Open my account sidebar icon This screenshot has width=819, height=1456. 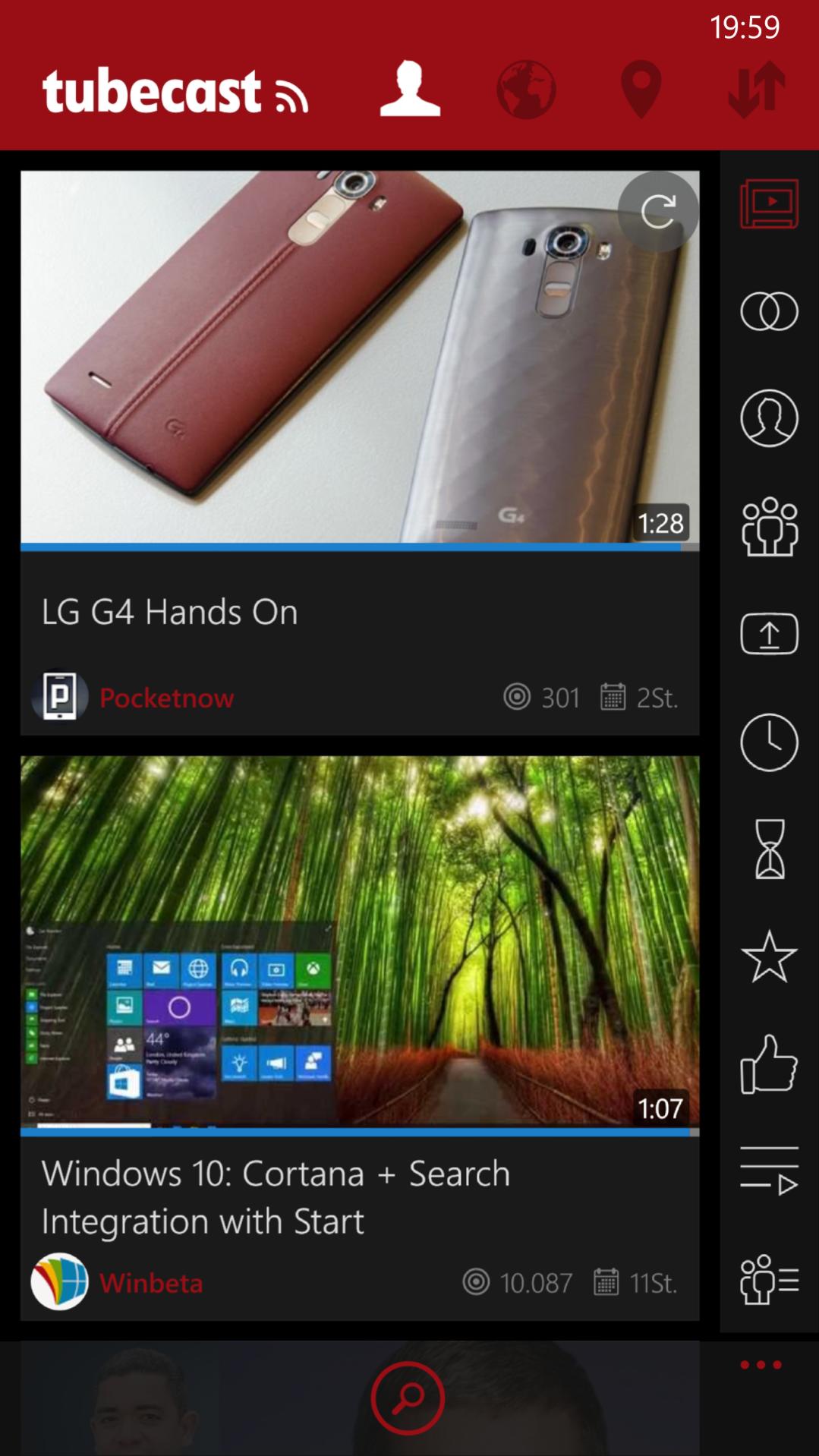pyautogui.click(x=769, y=418)
